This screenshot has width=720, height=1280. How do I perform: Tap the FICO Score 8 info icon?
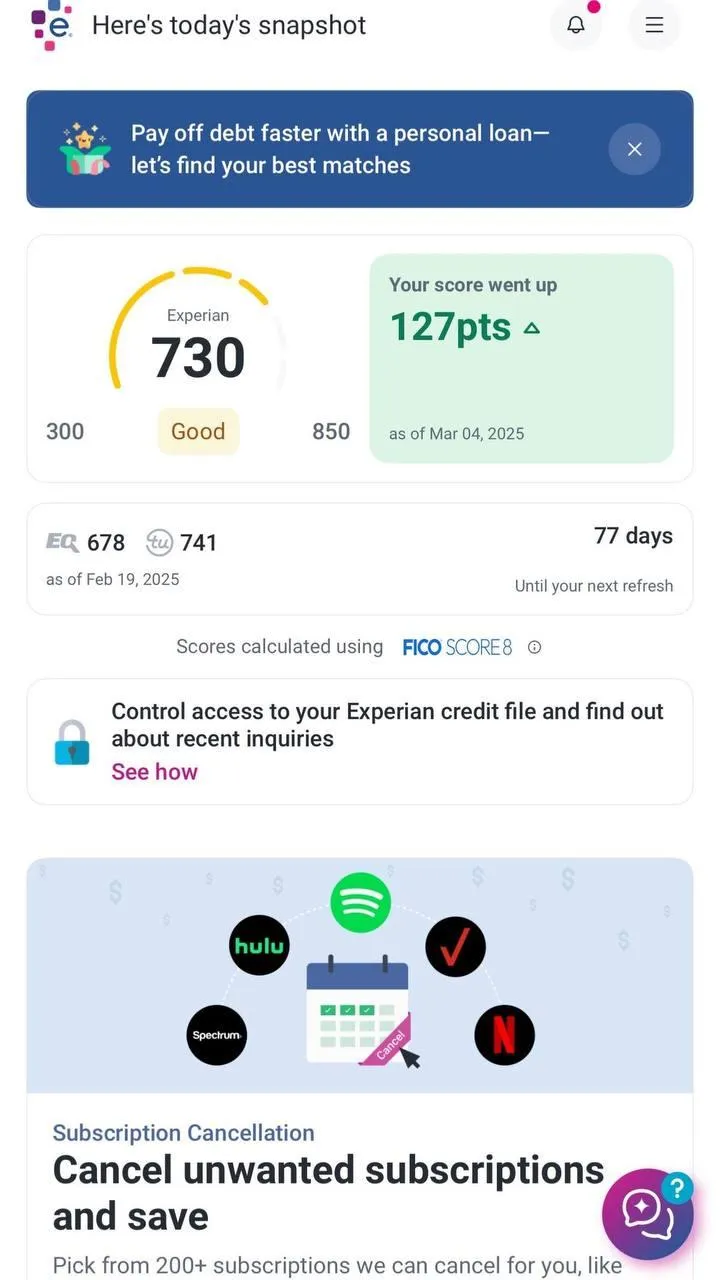(x=534, y=647)
